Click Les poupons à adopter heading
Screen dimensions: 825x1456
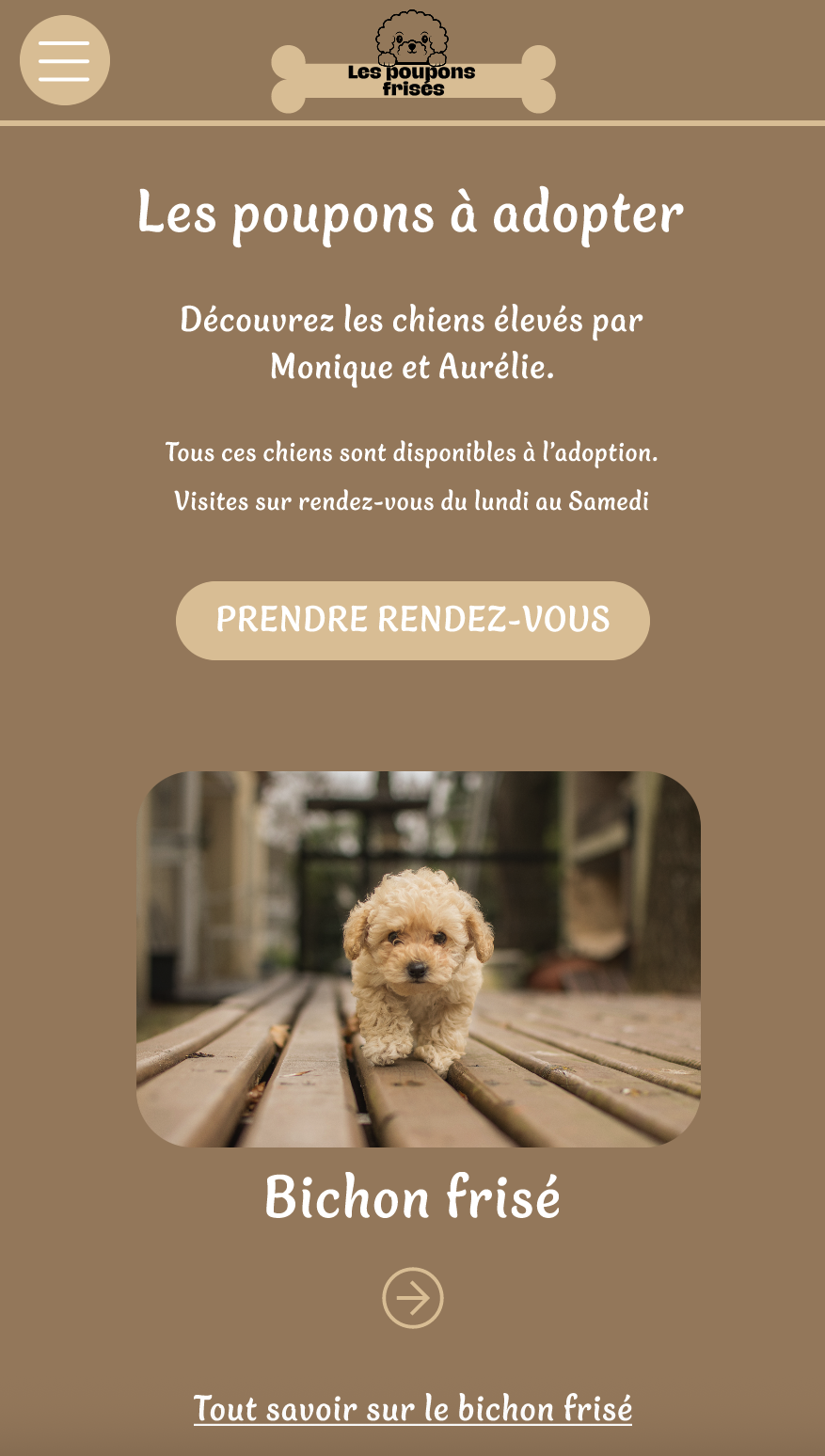coord(412,214)
